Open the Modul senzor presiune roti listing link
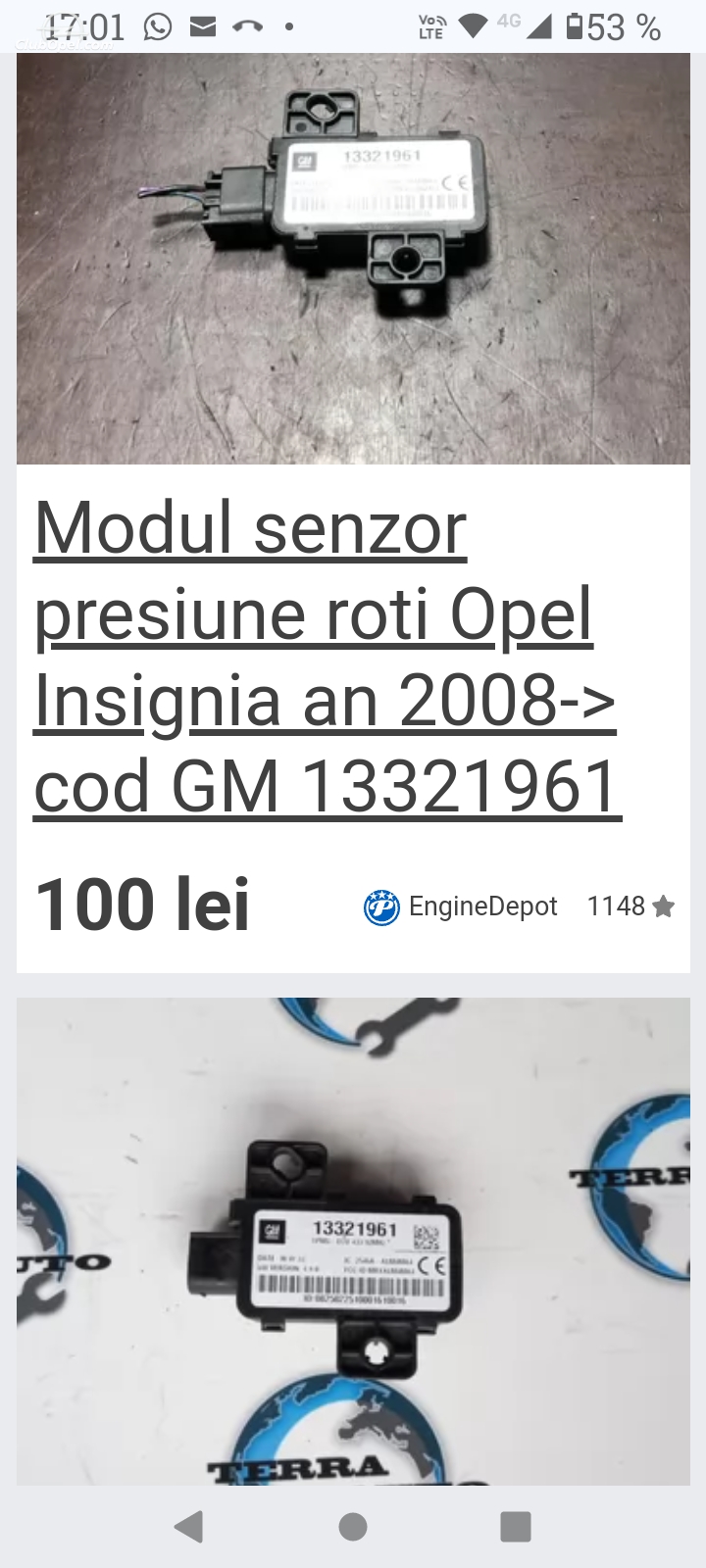Screen dimensions: 706x1568 tap(328, 657)
